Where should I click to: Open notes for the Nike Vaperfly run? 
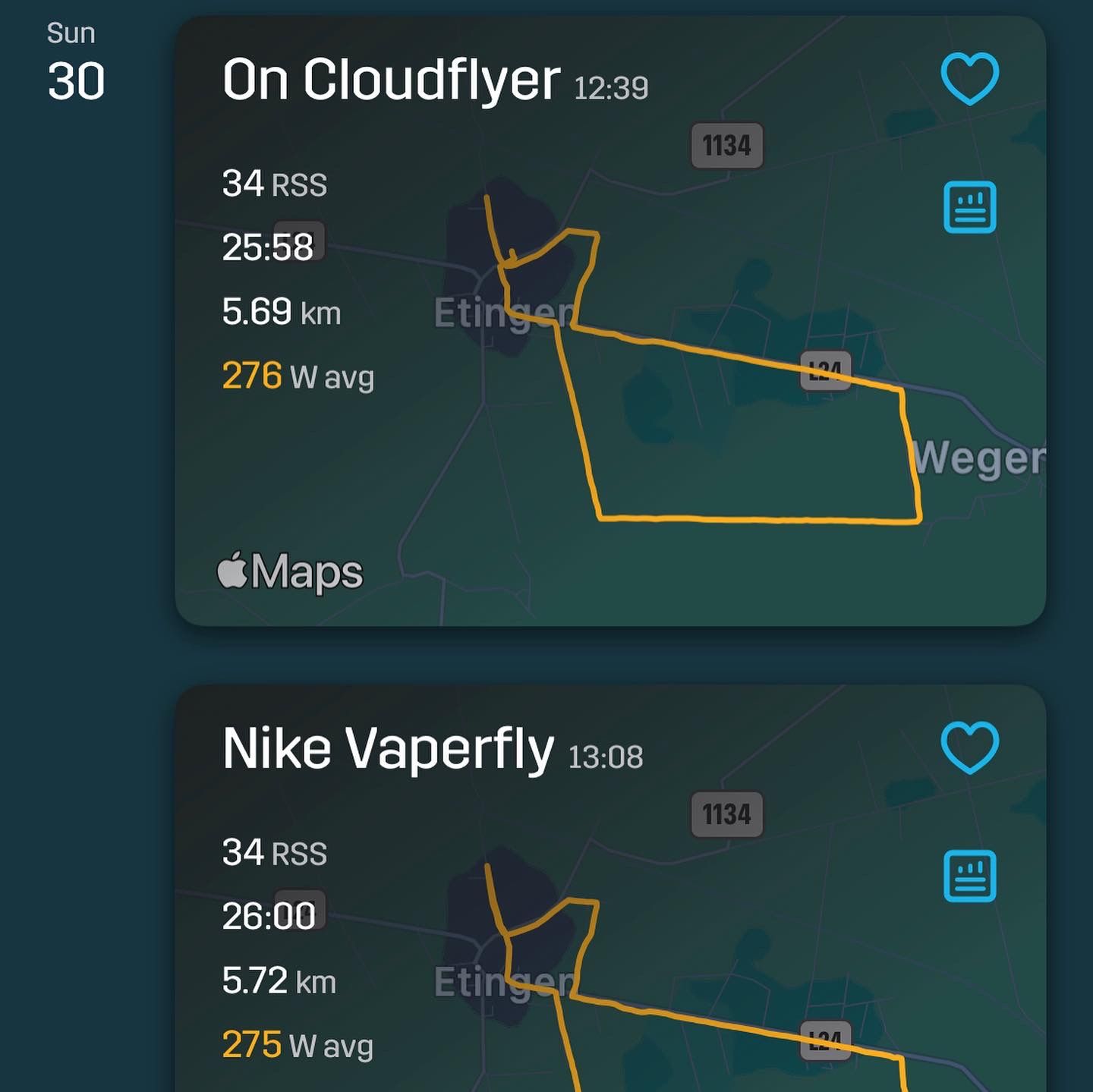(969, 876)
